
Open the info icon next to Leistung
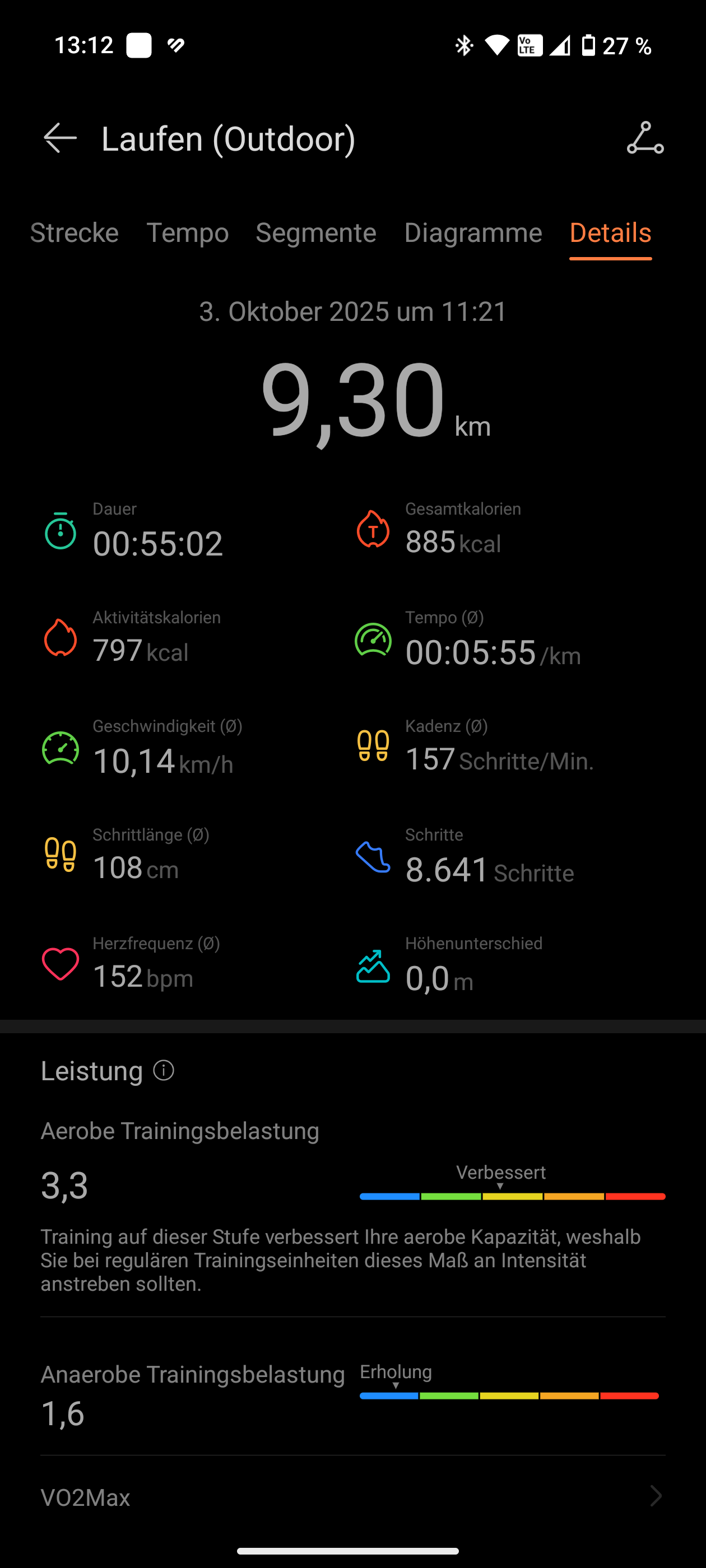[x=163, y=1071]
